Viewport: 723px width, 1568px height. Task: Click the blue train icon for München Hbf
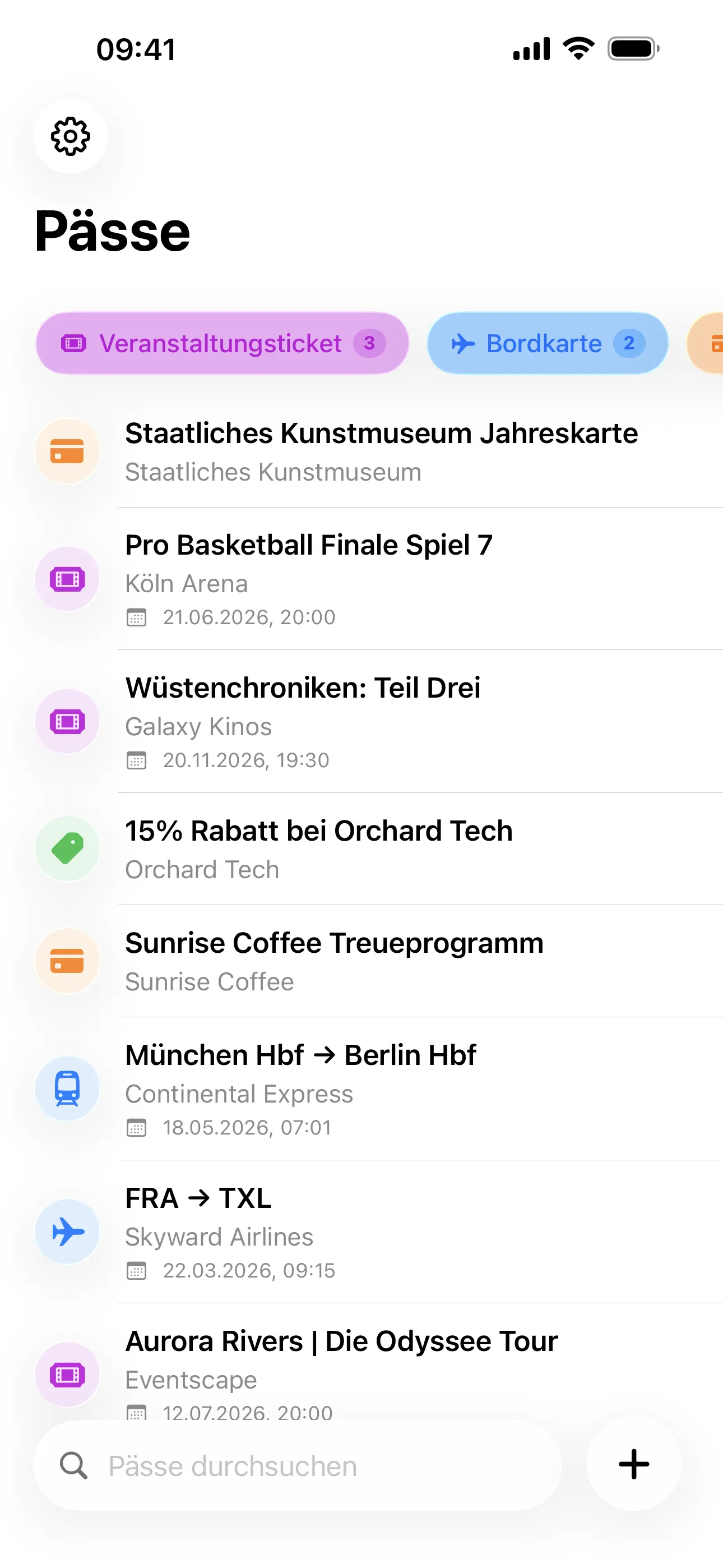[67, 1089]
